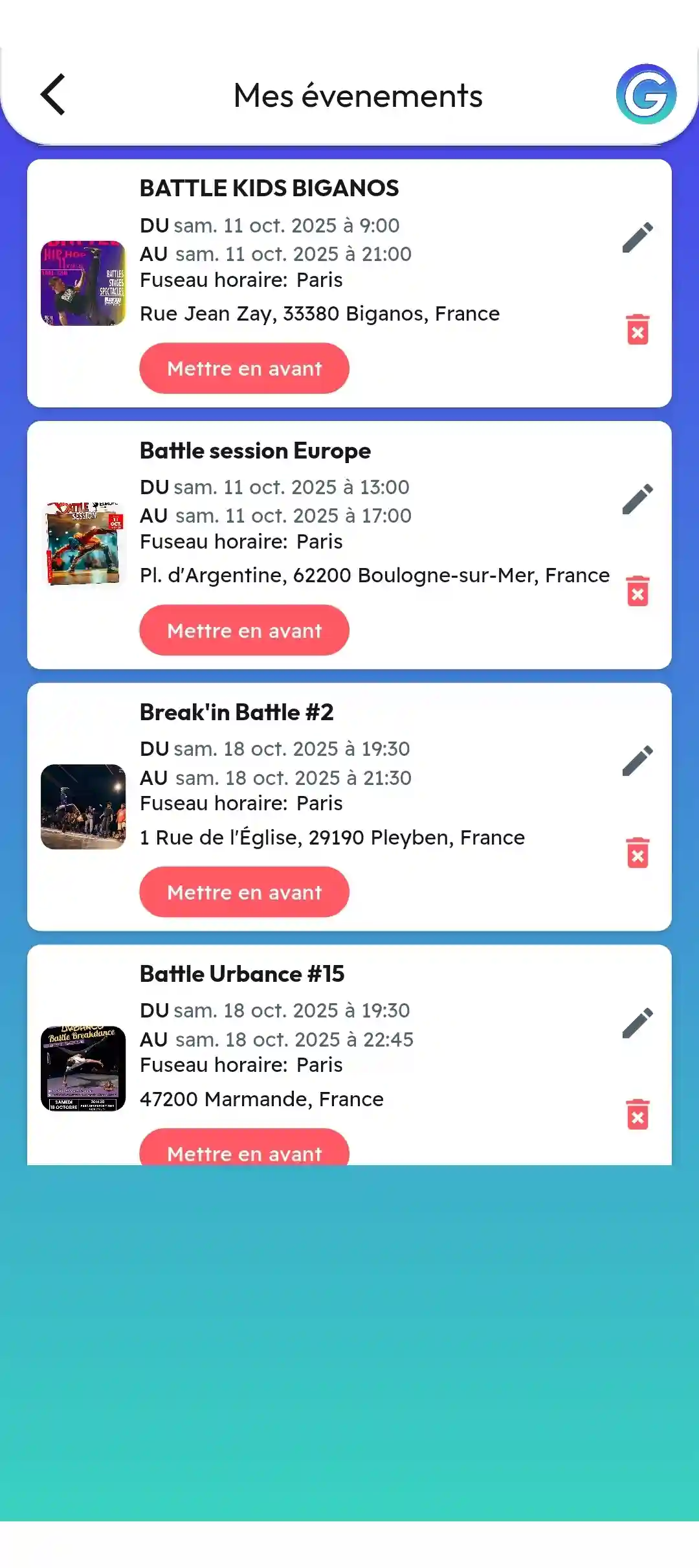Delete the Battle Urbance #15 event
This screenshot has width=699, height=1568.
638,1115
